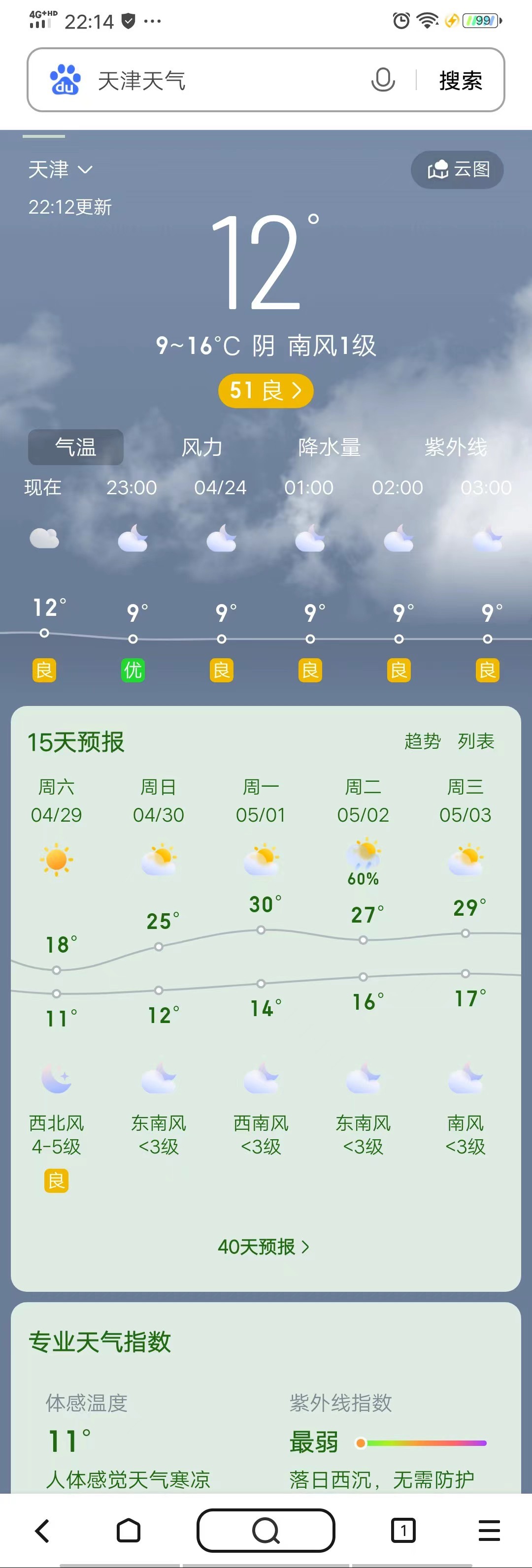532x1568 pixels.
Task: Select the 紫外线 tab
Action: pyautogui.click(x=457, y=448)
